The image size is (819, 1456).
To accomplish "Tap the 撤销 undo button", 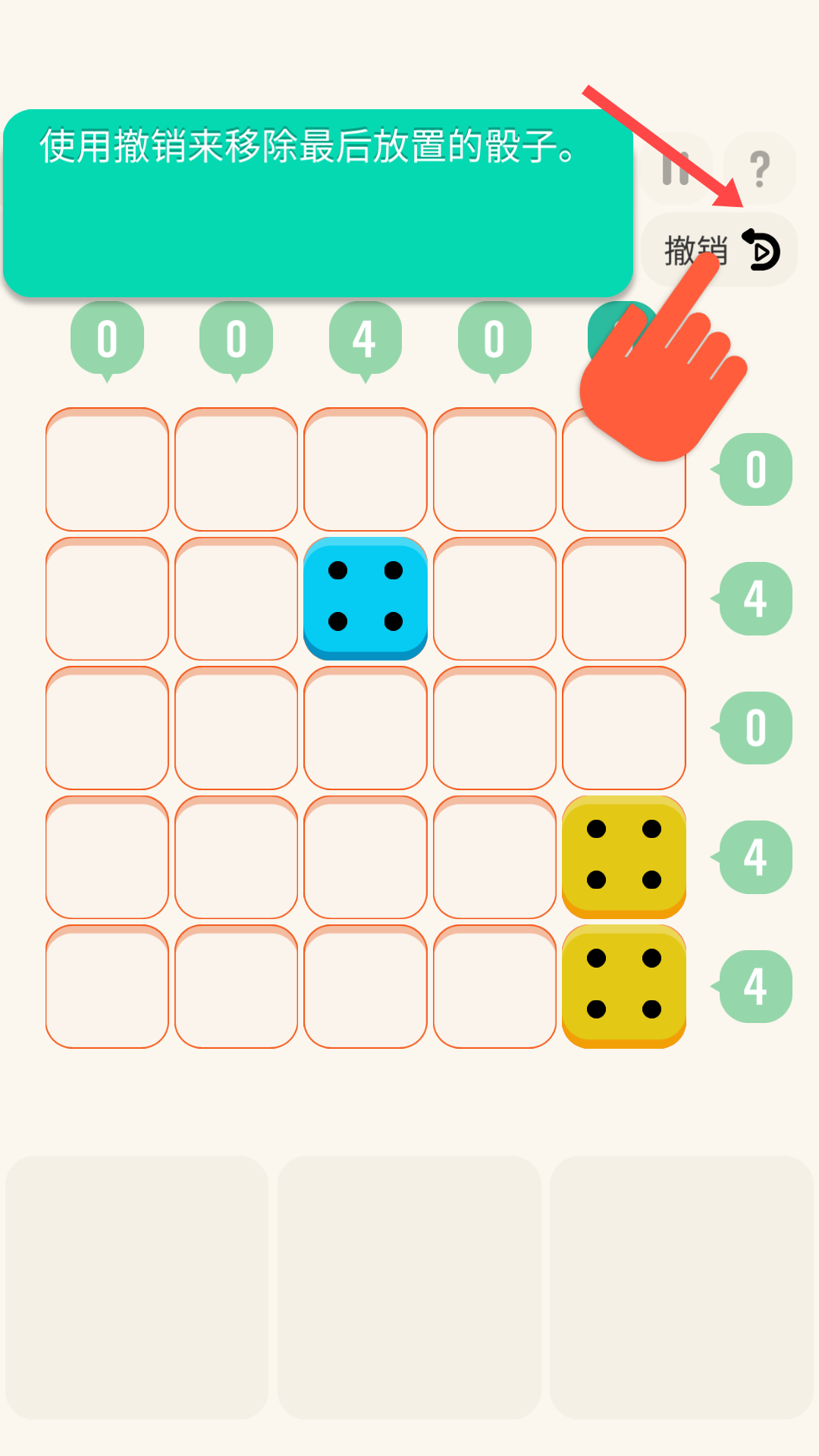I will click(x=719, y=250).
